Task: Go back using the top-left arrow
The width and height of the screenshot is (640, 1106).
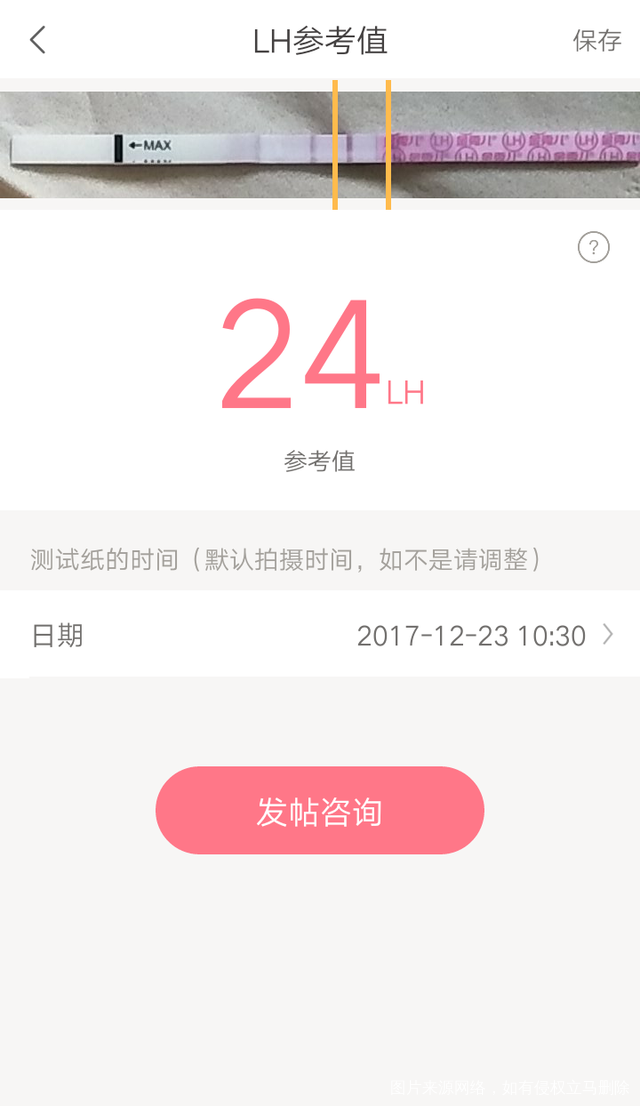Action: 38,40
